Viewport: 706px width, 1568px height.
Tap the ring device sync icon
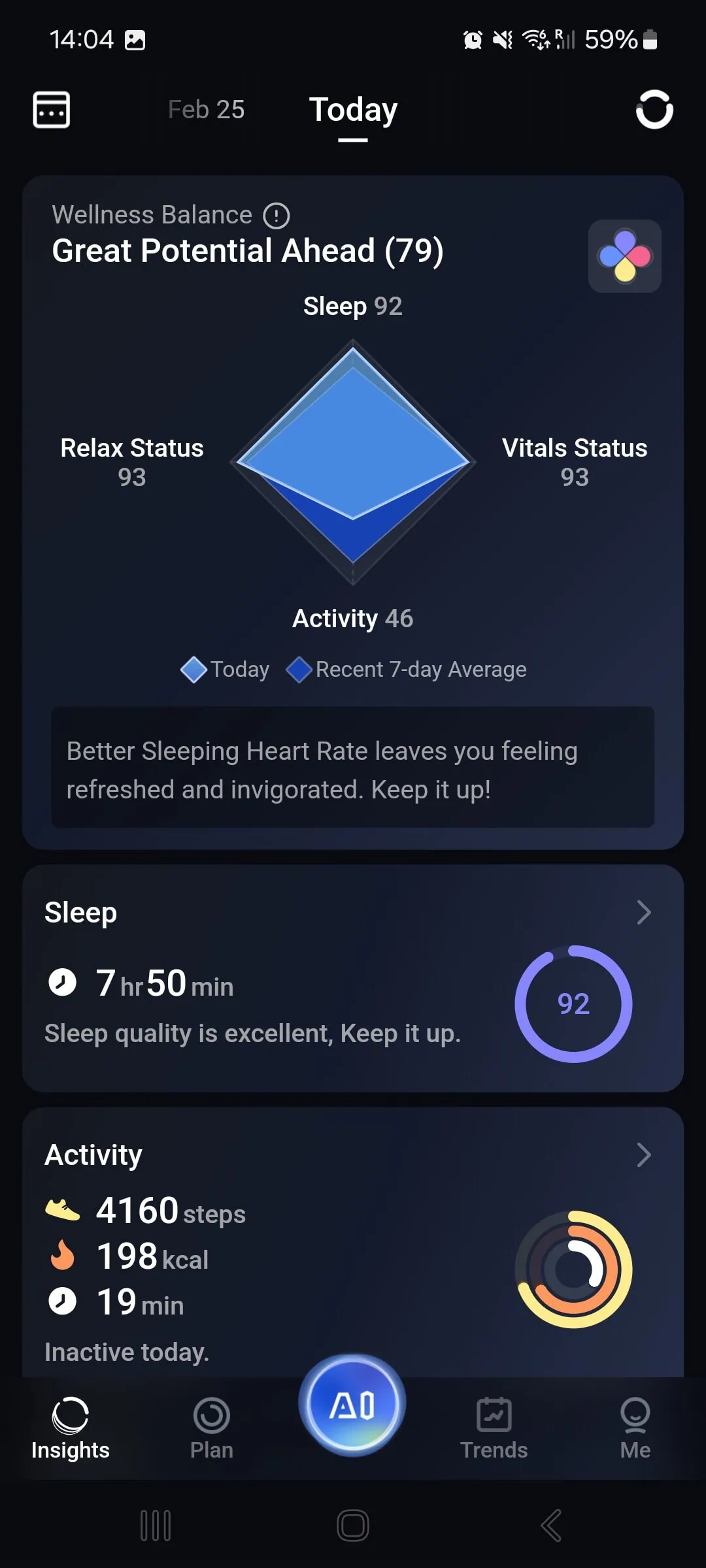pos(654,109)
